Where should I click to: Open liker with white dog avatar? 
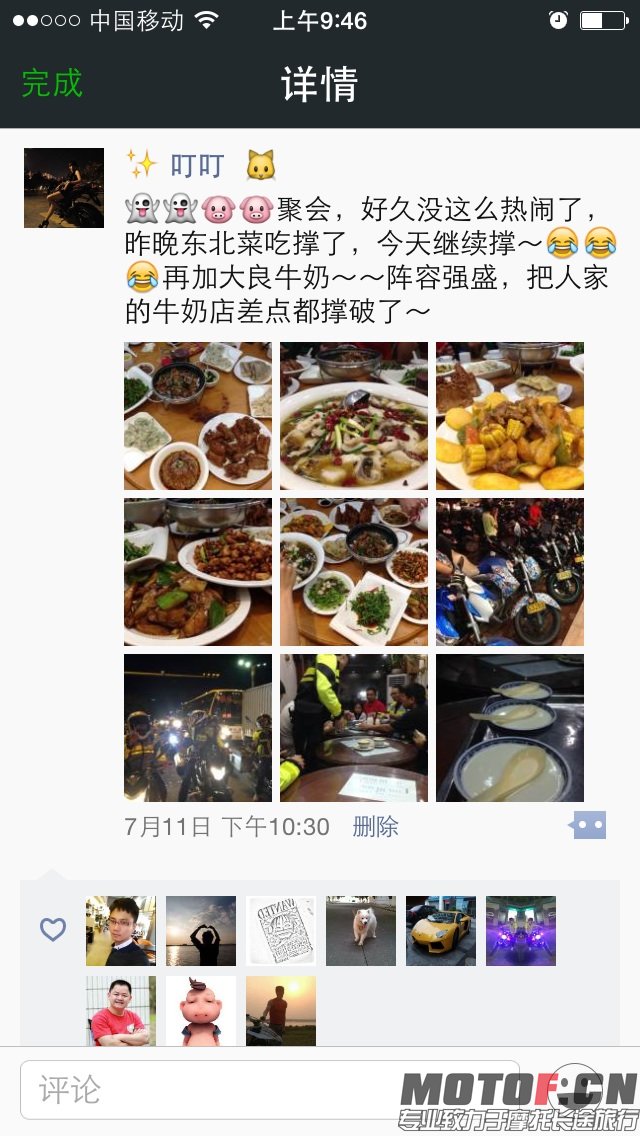[361, 931]
